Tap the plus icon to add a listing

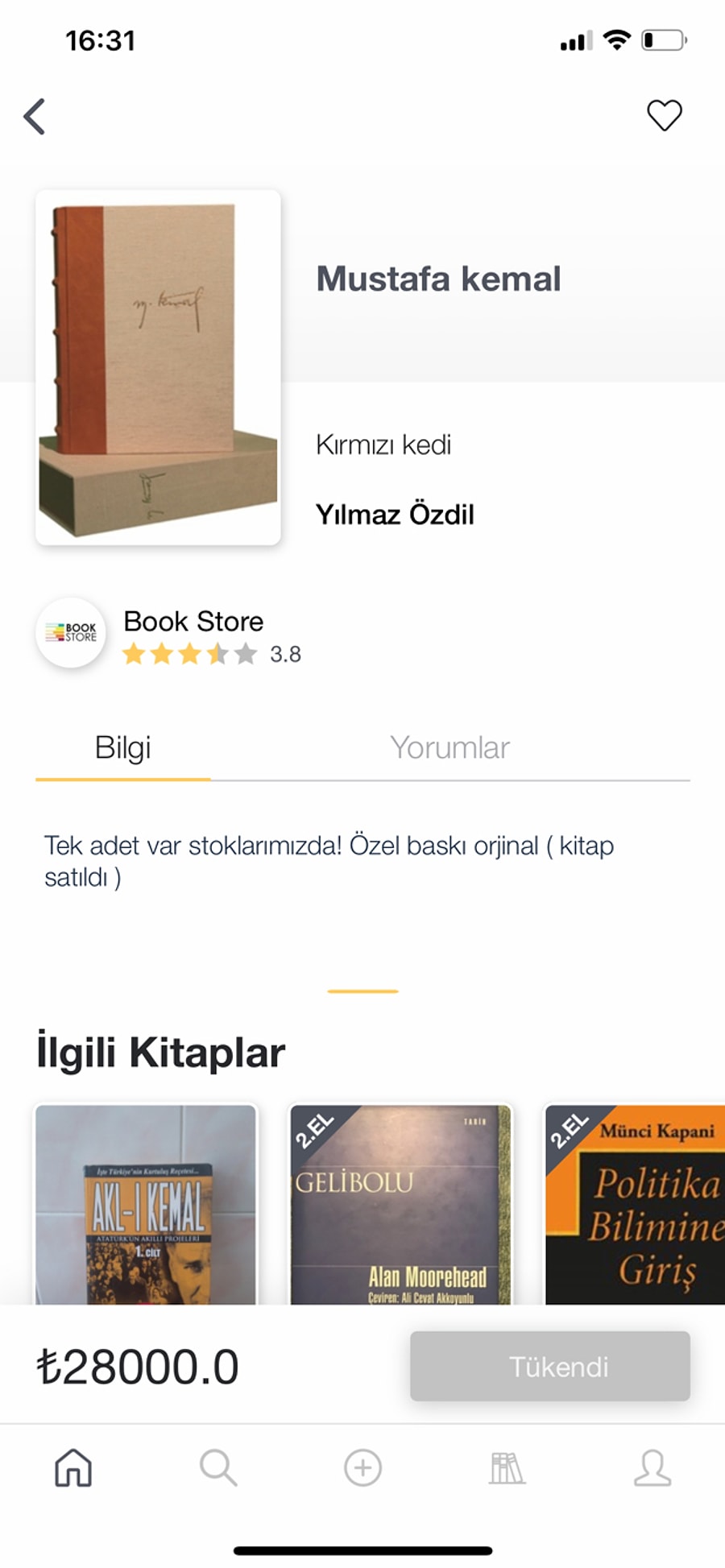point(362,1467)
